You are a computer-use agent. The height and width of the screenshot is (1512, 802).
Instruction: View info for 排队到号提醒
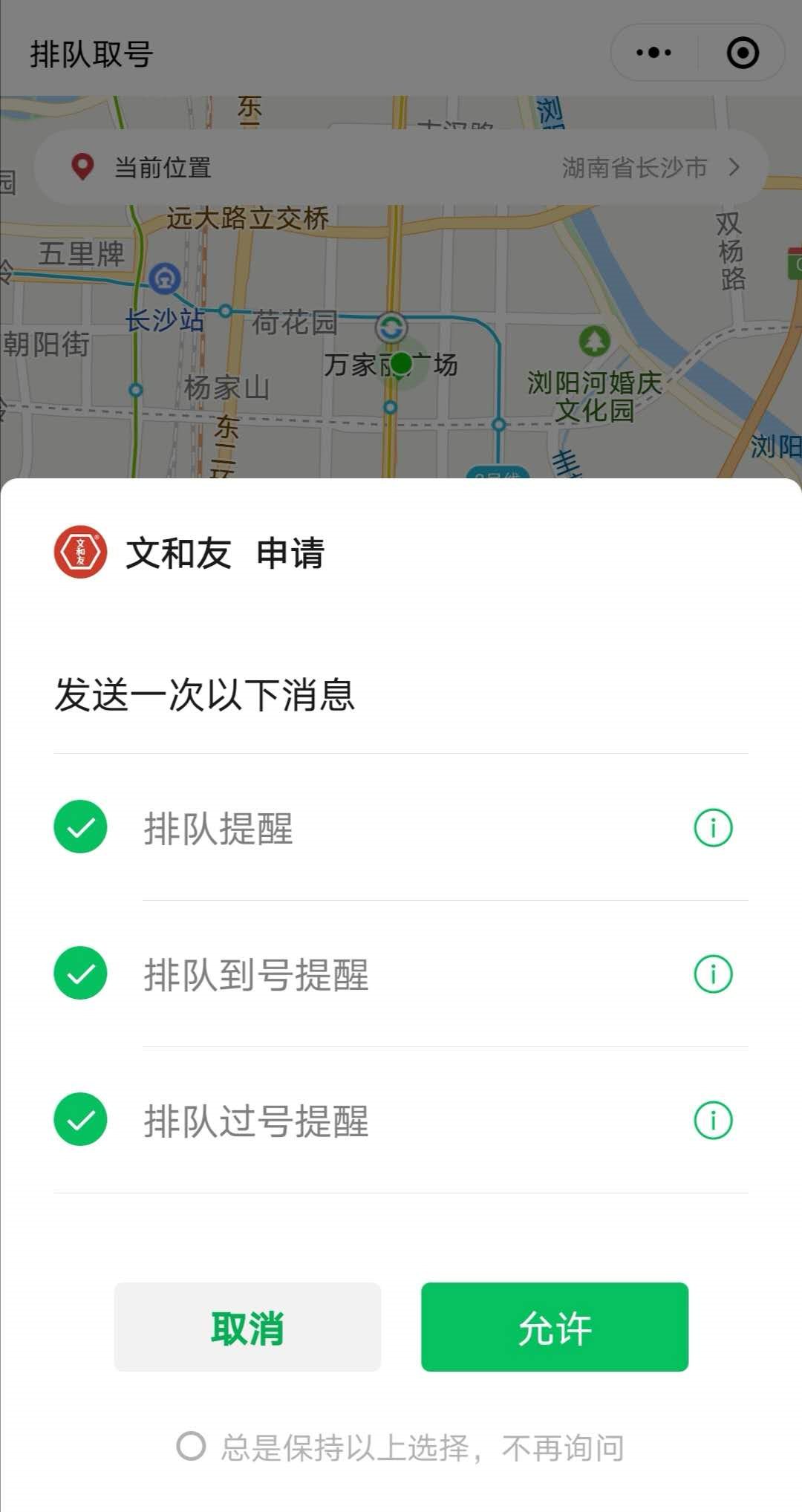click(x=713, y=974)
